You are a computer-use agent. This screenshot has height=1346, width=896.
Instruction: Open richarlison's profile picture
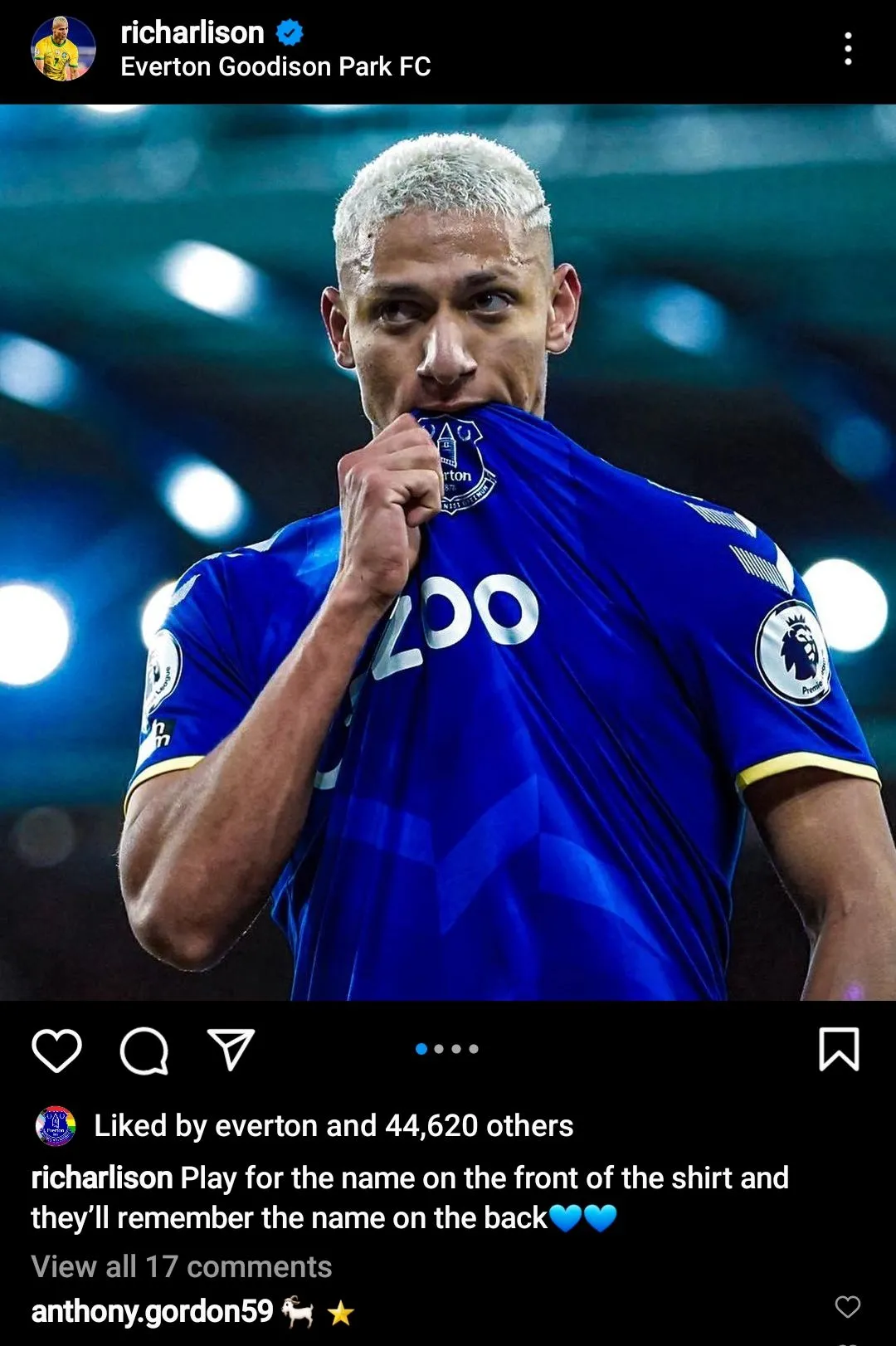63,49
